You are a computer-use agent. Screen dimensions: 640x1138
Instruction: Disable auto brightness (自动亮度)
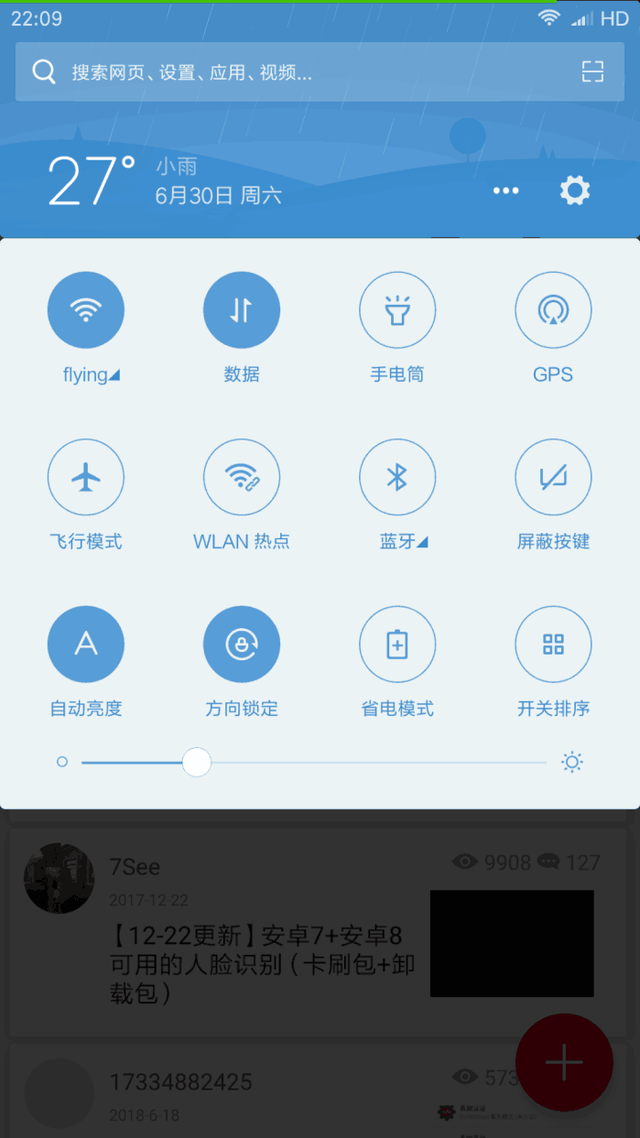86,644
